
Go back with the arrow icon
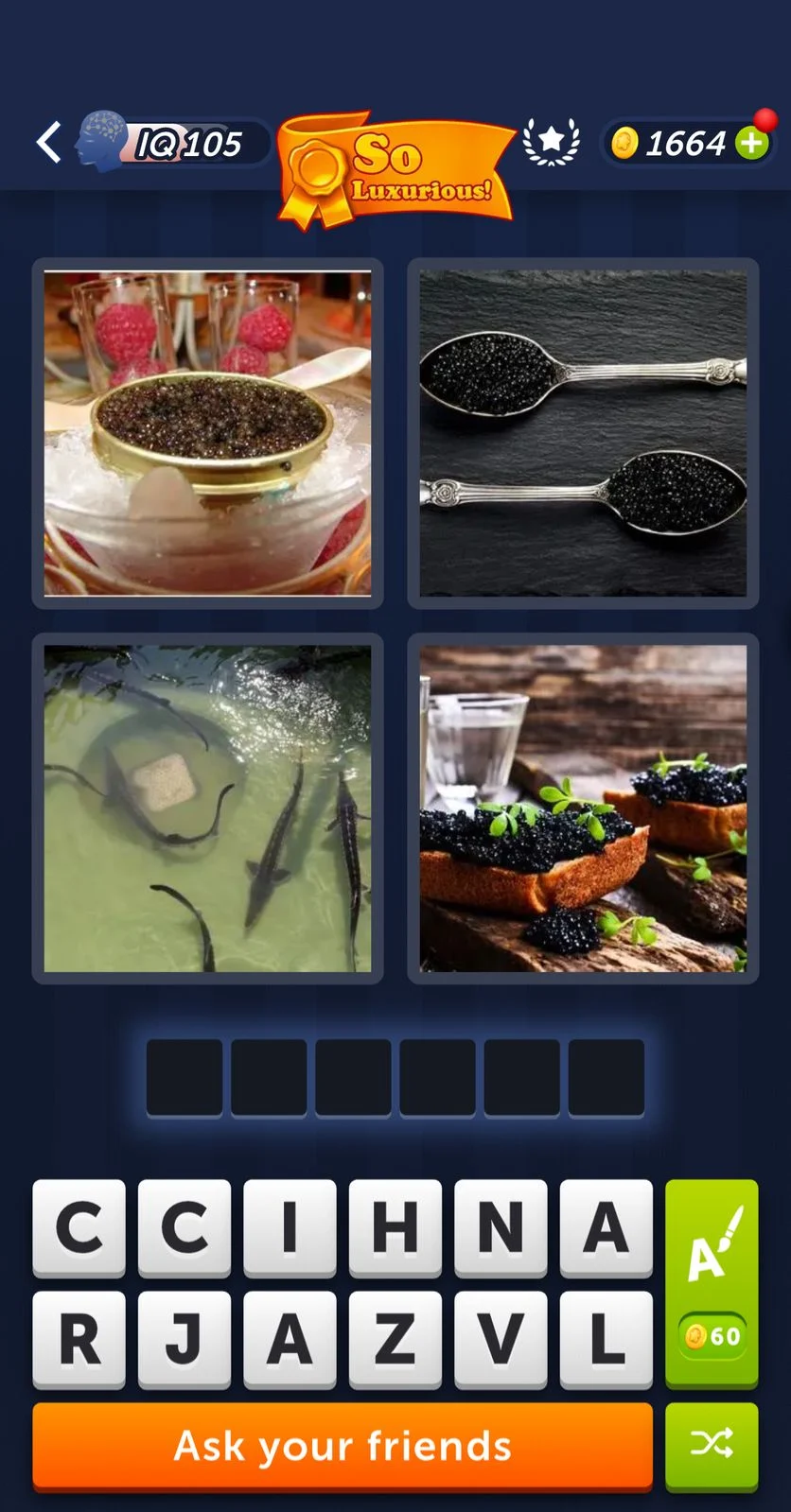[49, 143]
